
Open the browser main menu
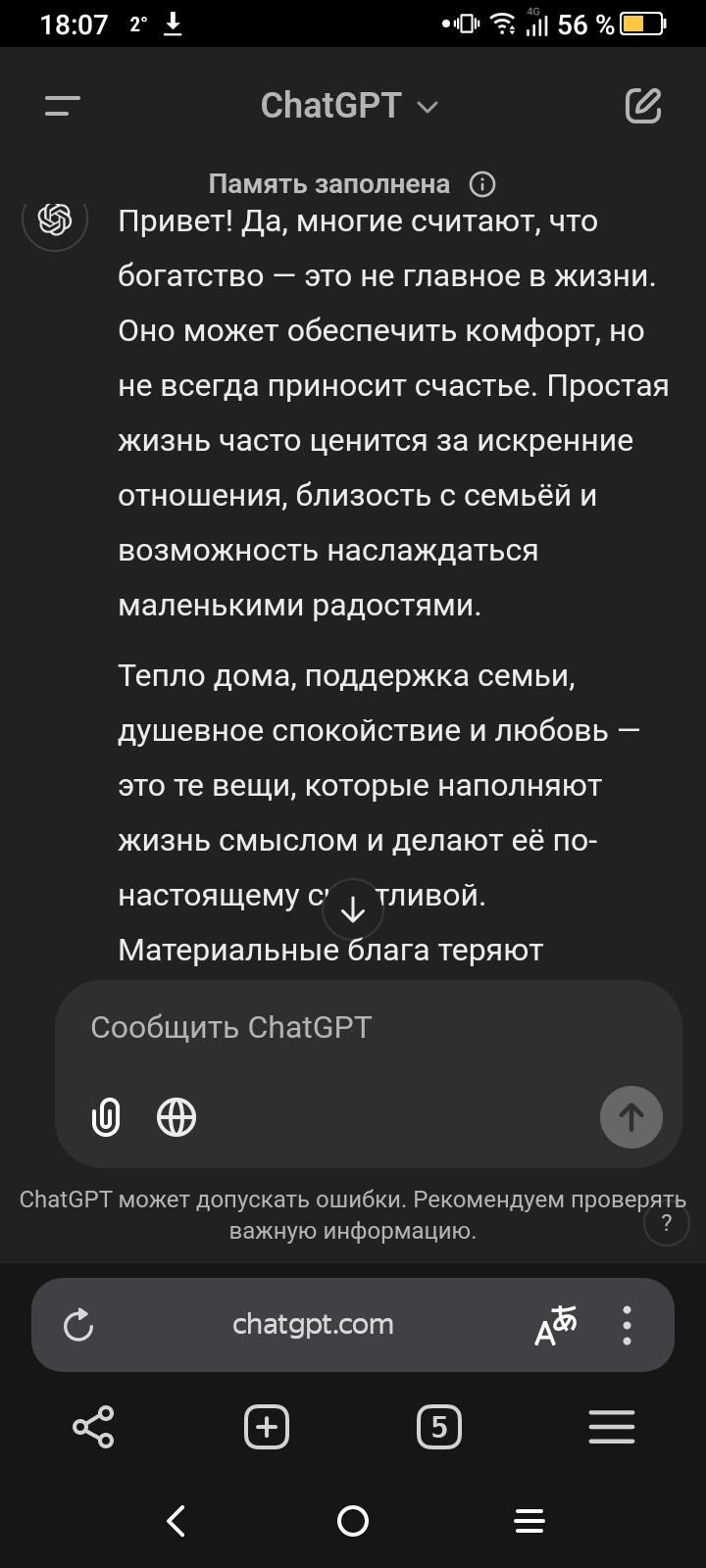click(x=612, y=1427)
